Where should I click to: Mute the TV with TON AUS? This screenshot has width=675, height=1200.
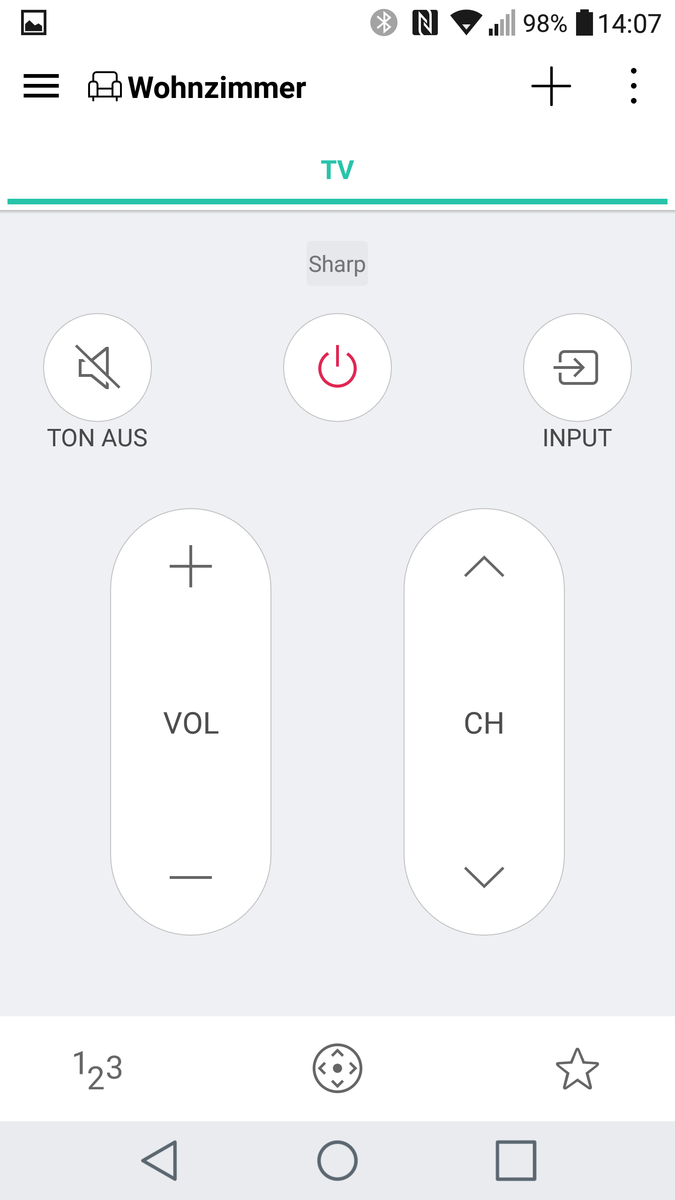(x=98, y=368)
